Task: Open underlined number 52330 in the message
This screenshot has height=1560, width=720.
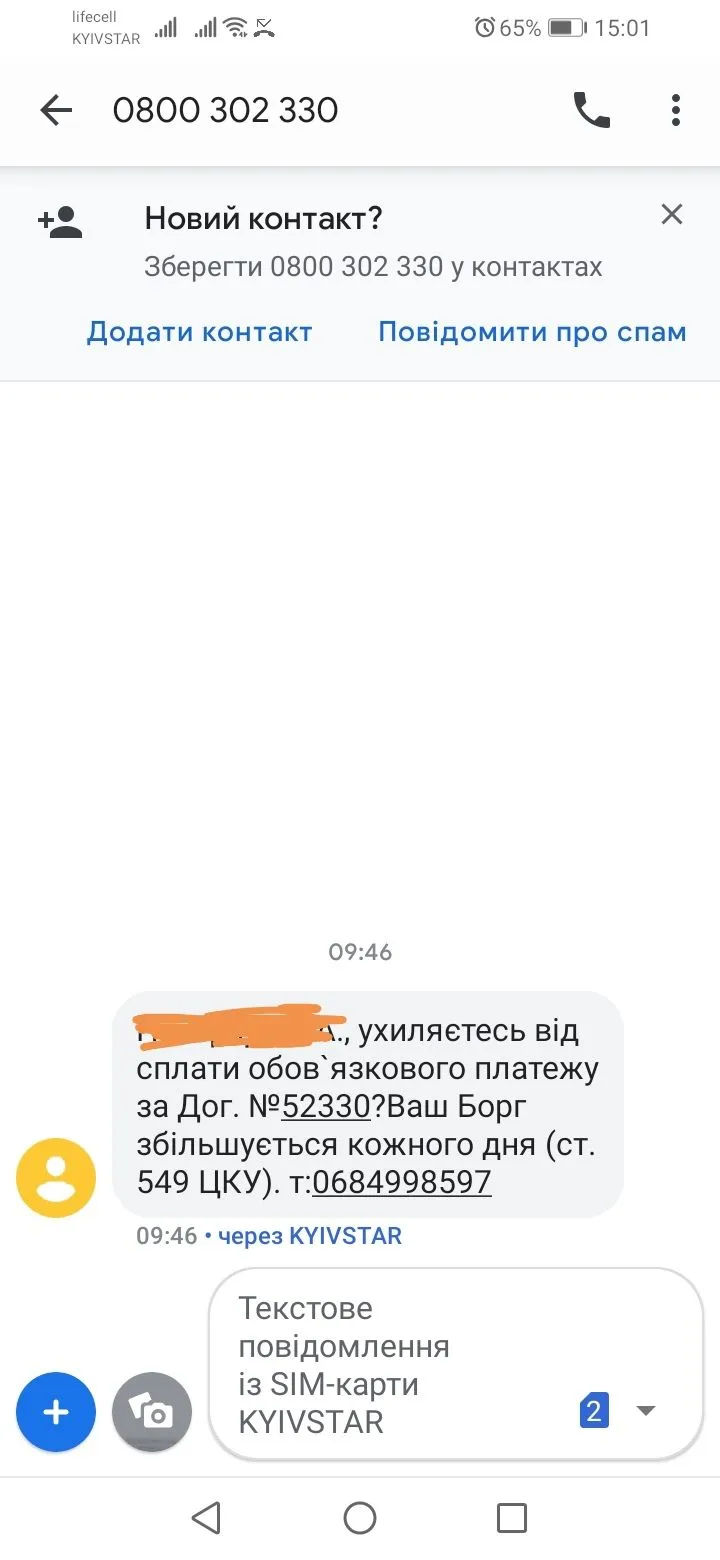Action: tap(327, 1107)
